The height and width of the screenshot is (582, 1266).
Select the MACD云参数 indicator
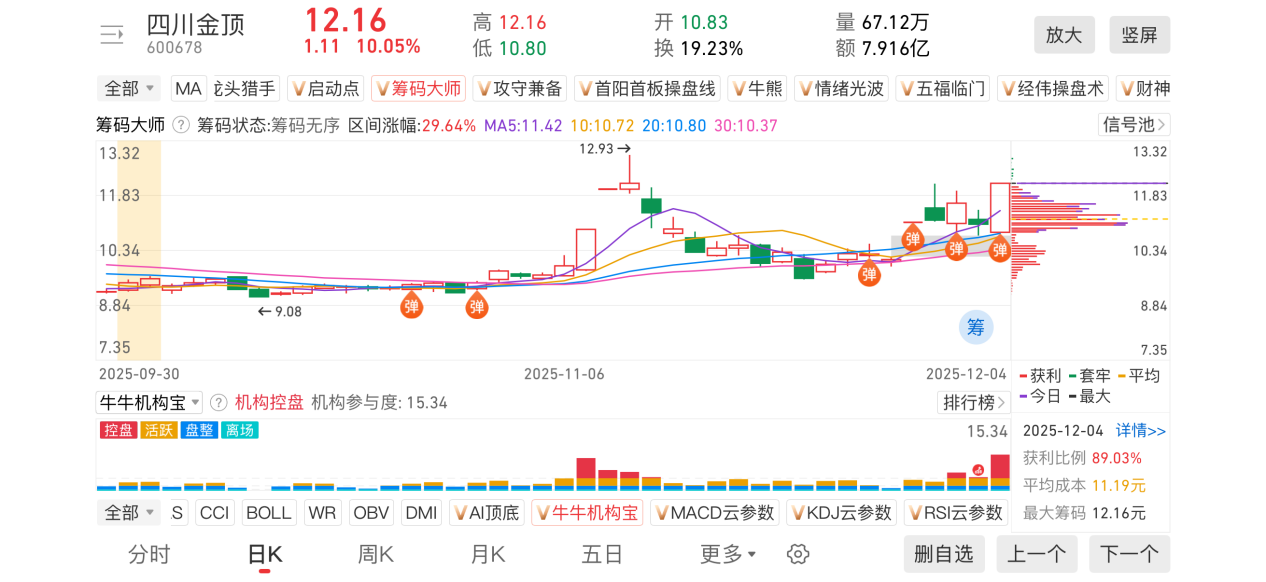(x=713, y=513)
